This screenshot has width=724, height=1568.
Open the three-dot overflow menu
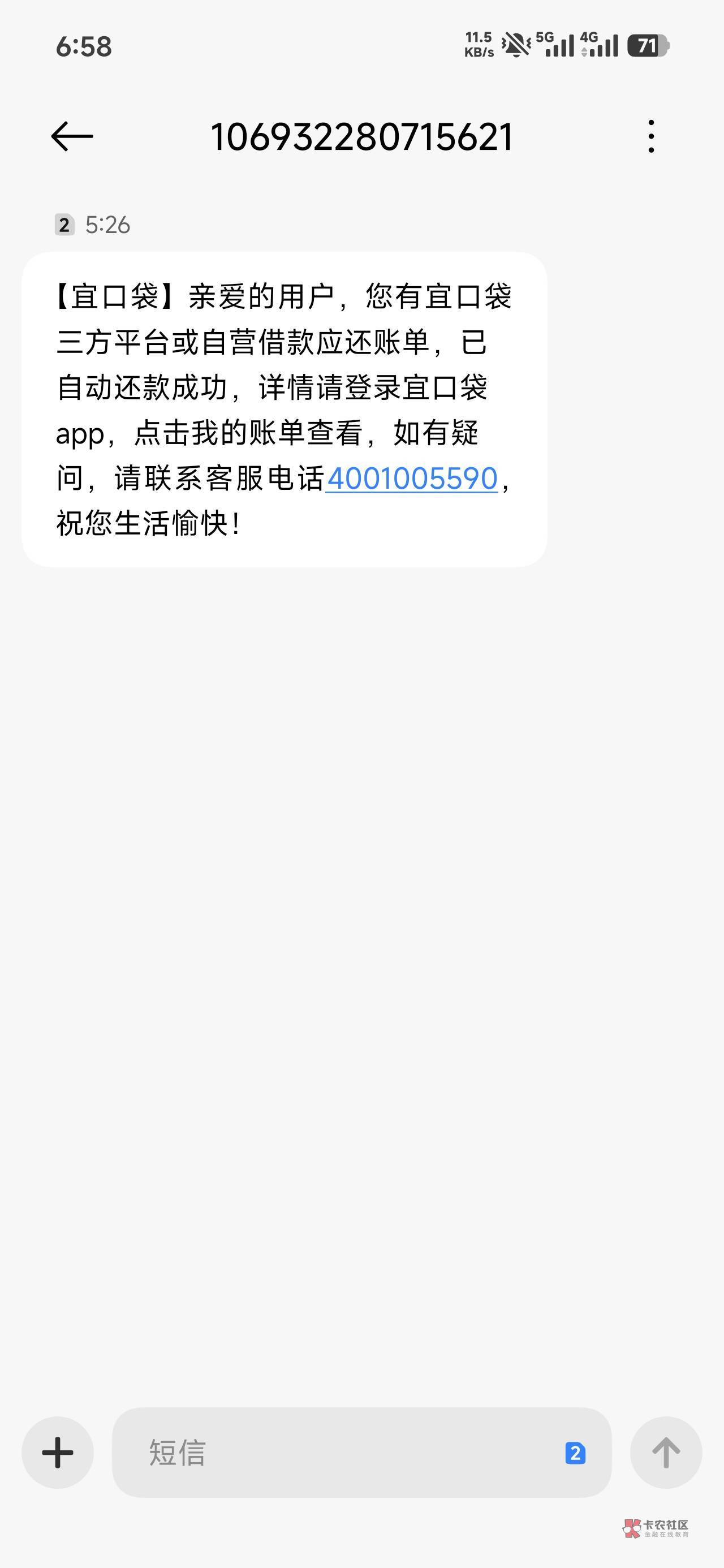tap(651, 136)
